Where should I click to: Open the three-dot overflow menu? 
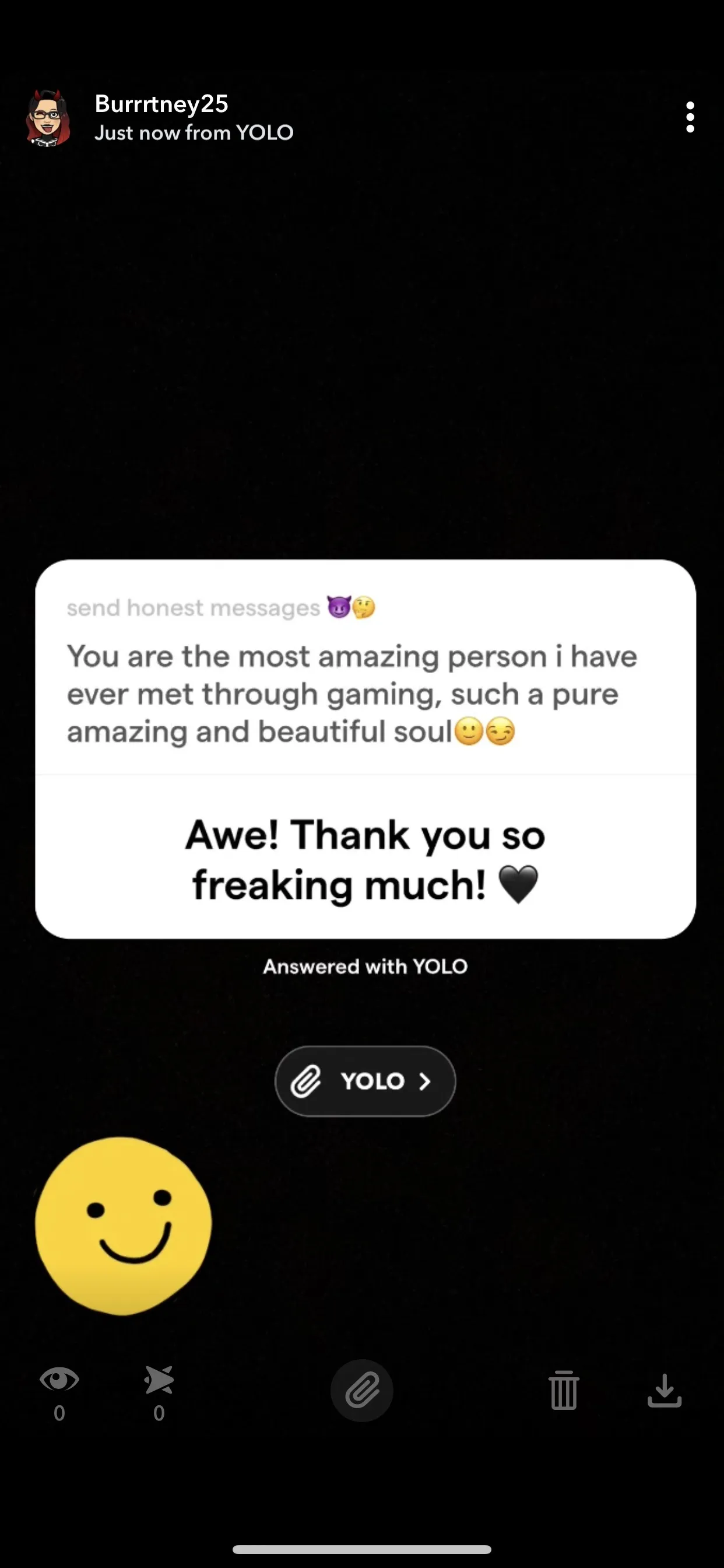click(690, 117)
